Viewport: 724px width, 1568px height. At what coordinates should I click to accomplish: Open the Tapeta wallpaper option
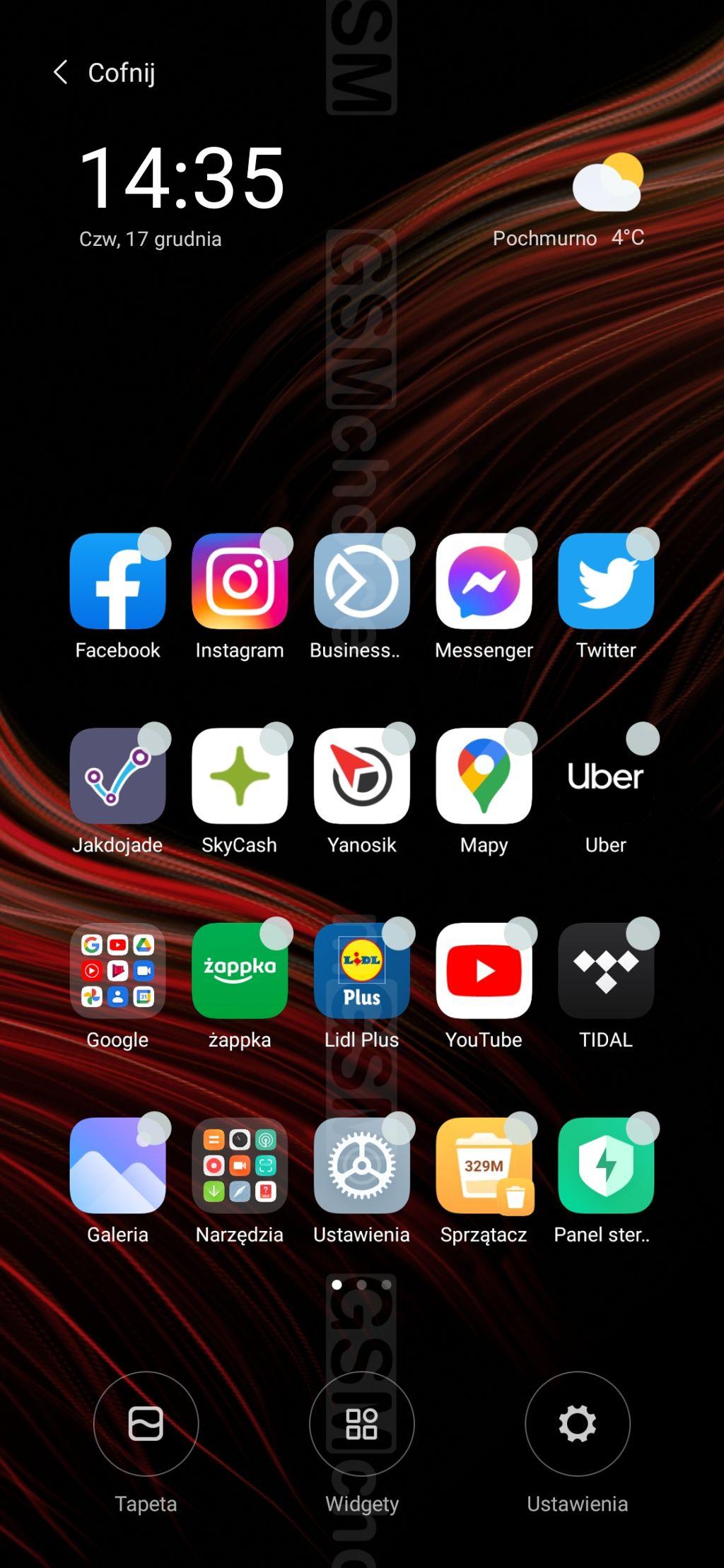146,1423
